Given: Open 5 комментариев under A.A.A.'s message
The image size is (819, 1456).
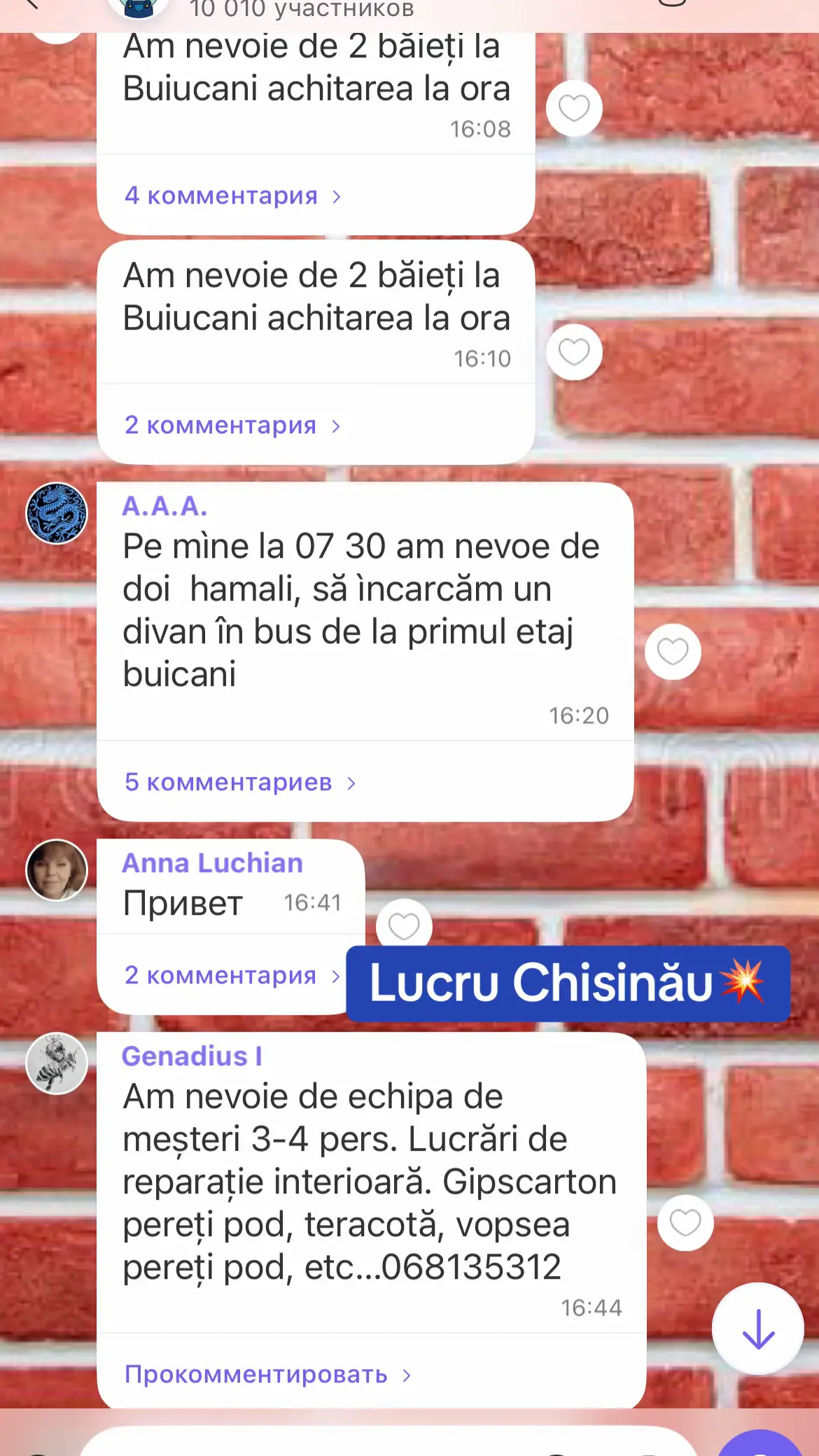Looking at the screenshot, I should tap(240, 782).
